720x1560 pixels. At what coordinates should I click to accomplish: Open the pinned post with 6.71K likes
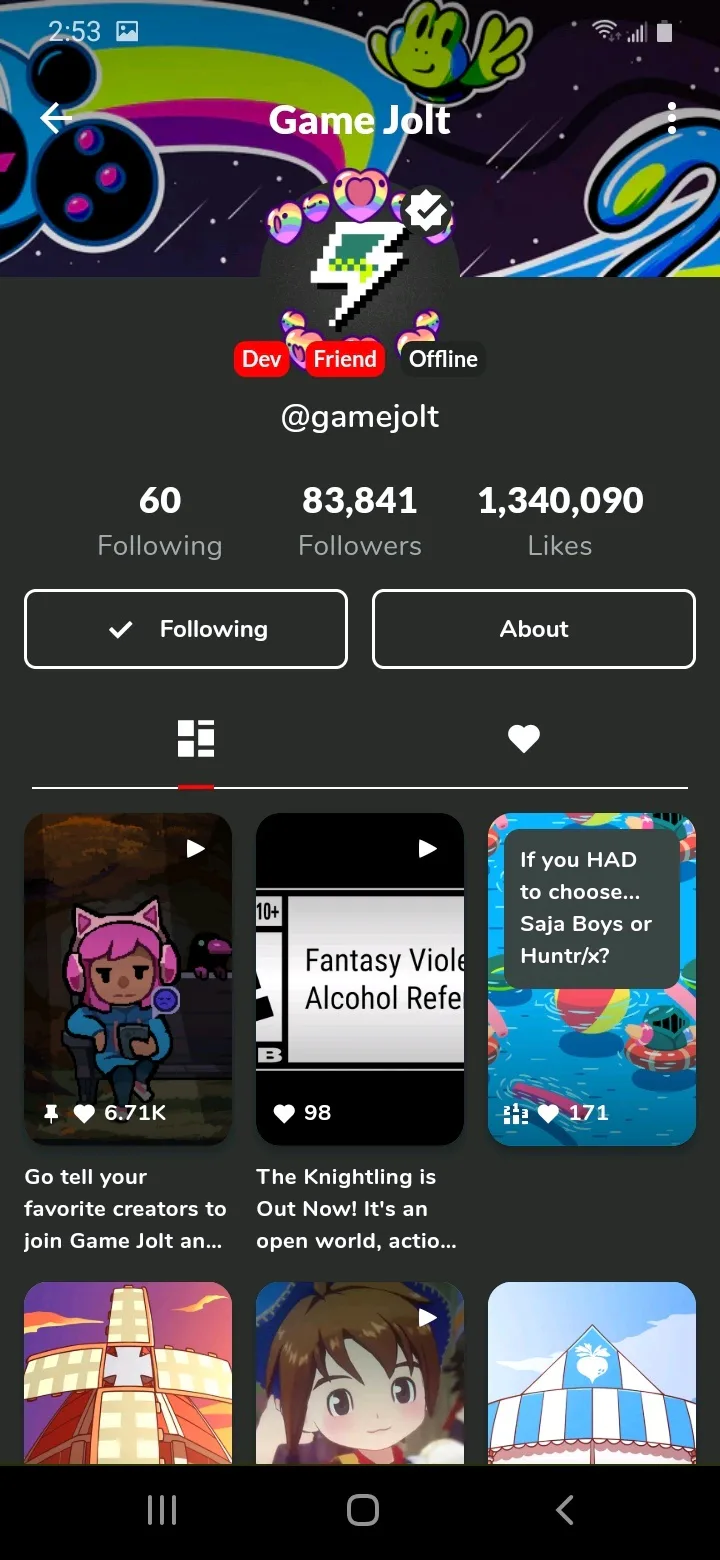tap(128, 979)
